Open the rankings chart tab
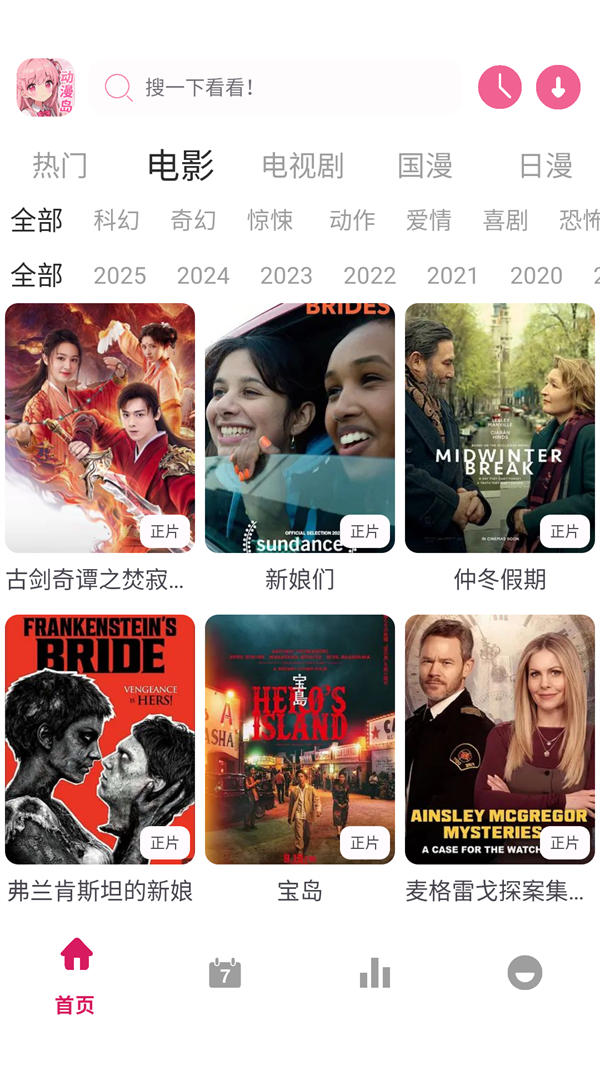Image resolution: width=600 pixels, height=1066 pixels. (x=375, y=973)
